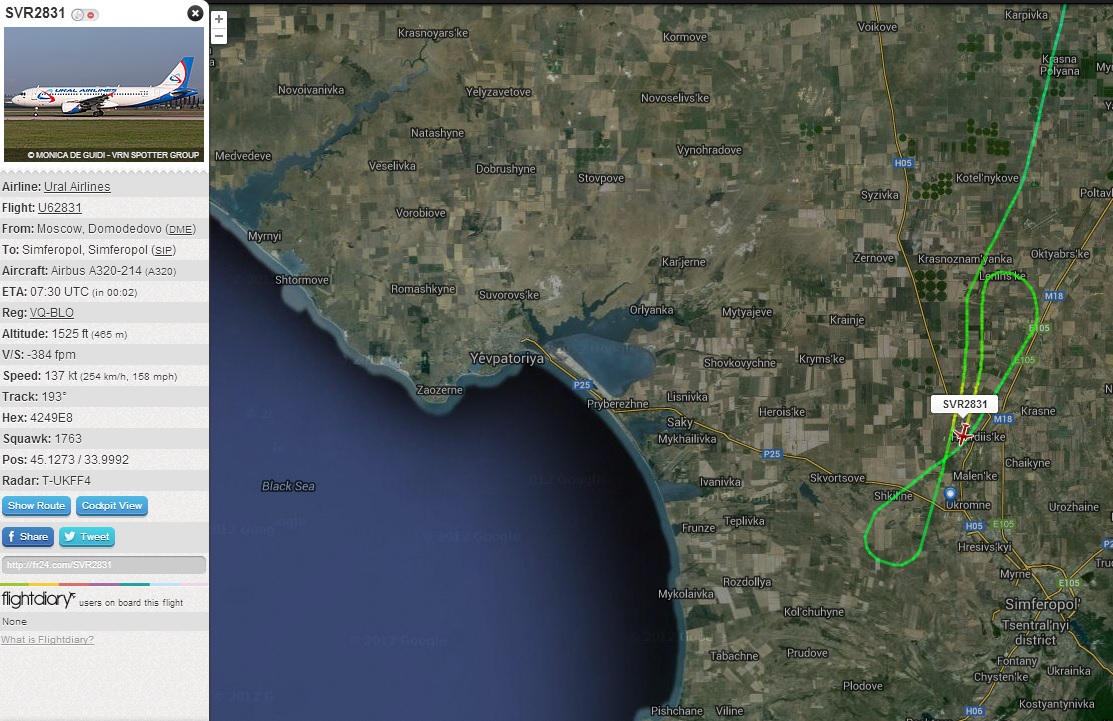
Task: Zoom in on the map
Action: [x=219, y=19]
